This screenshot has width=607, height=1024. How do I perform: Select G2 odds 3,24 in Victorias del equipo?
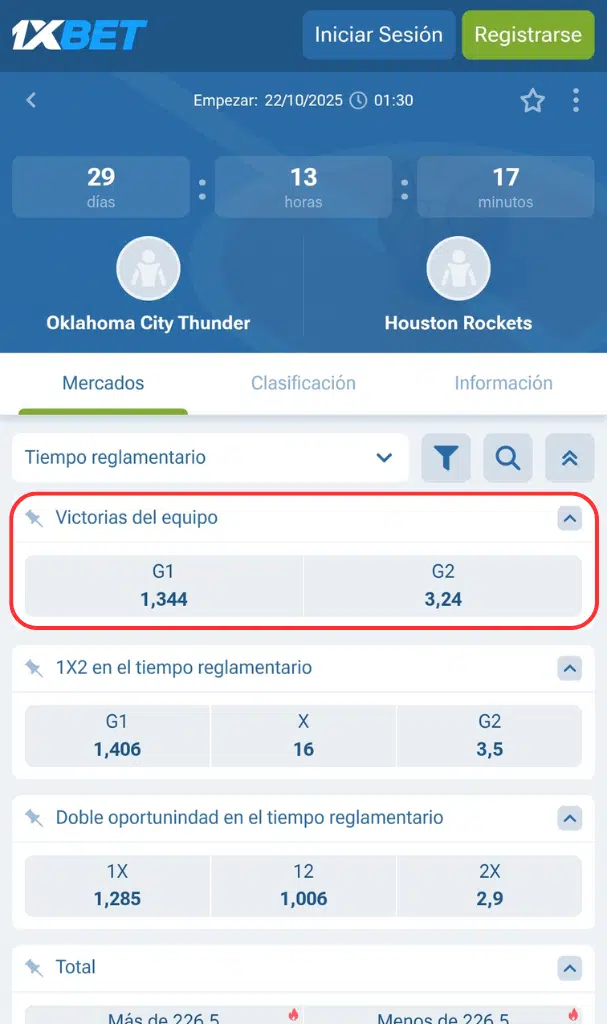pyautogui.click(x=442, y=586)
